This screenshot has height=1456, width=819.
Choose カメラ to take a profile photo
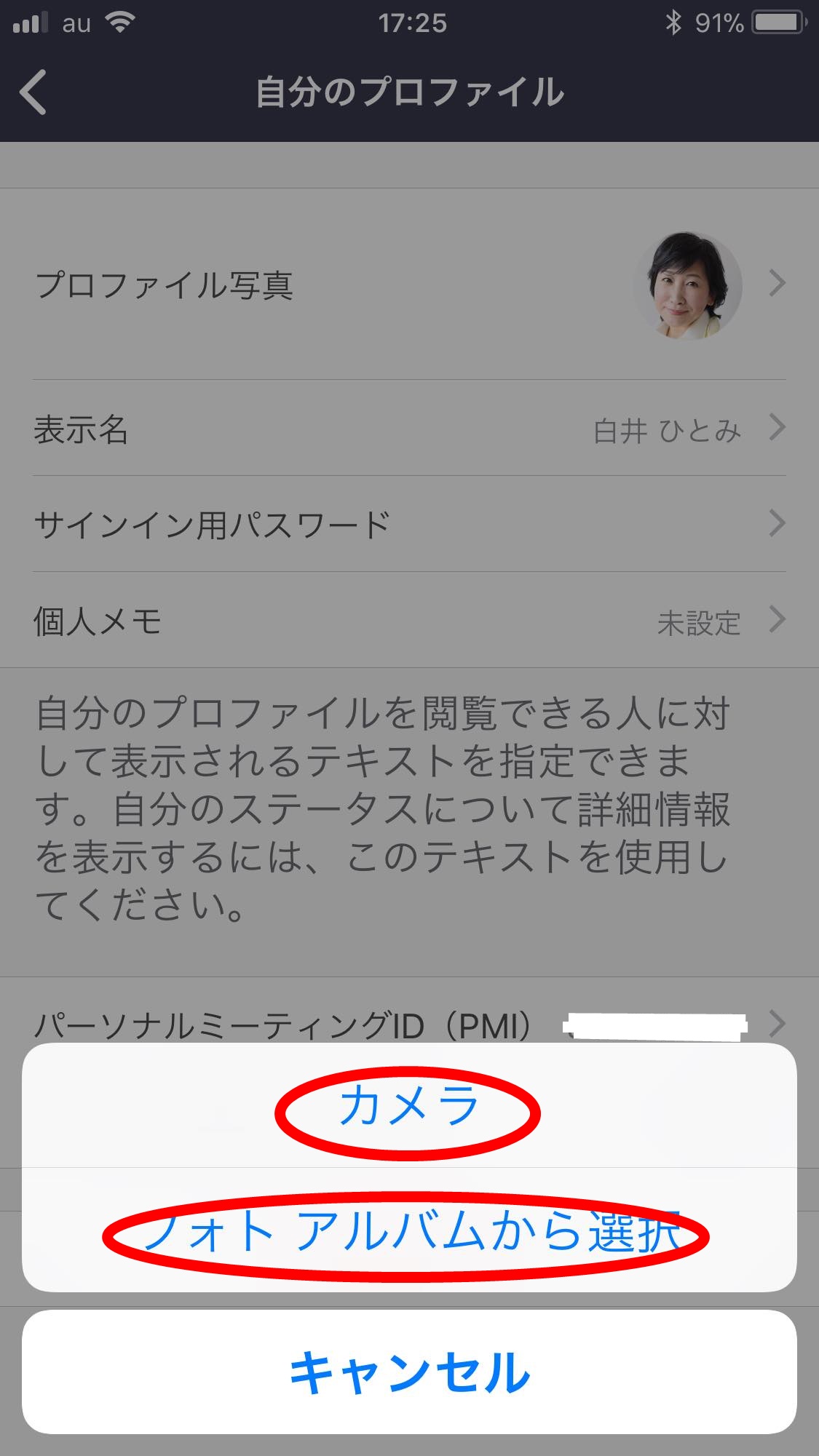tap(408, 1106)
